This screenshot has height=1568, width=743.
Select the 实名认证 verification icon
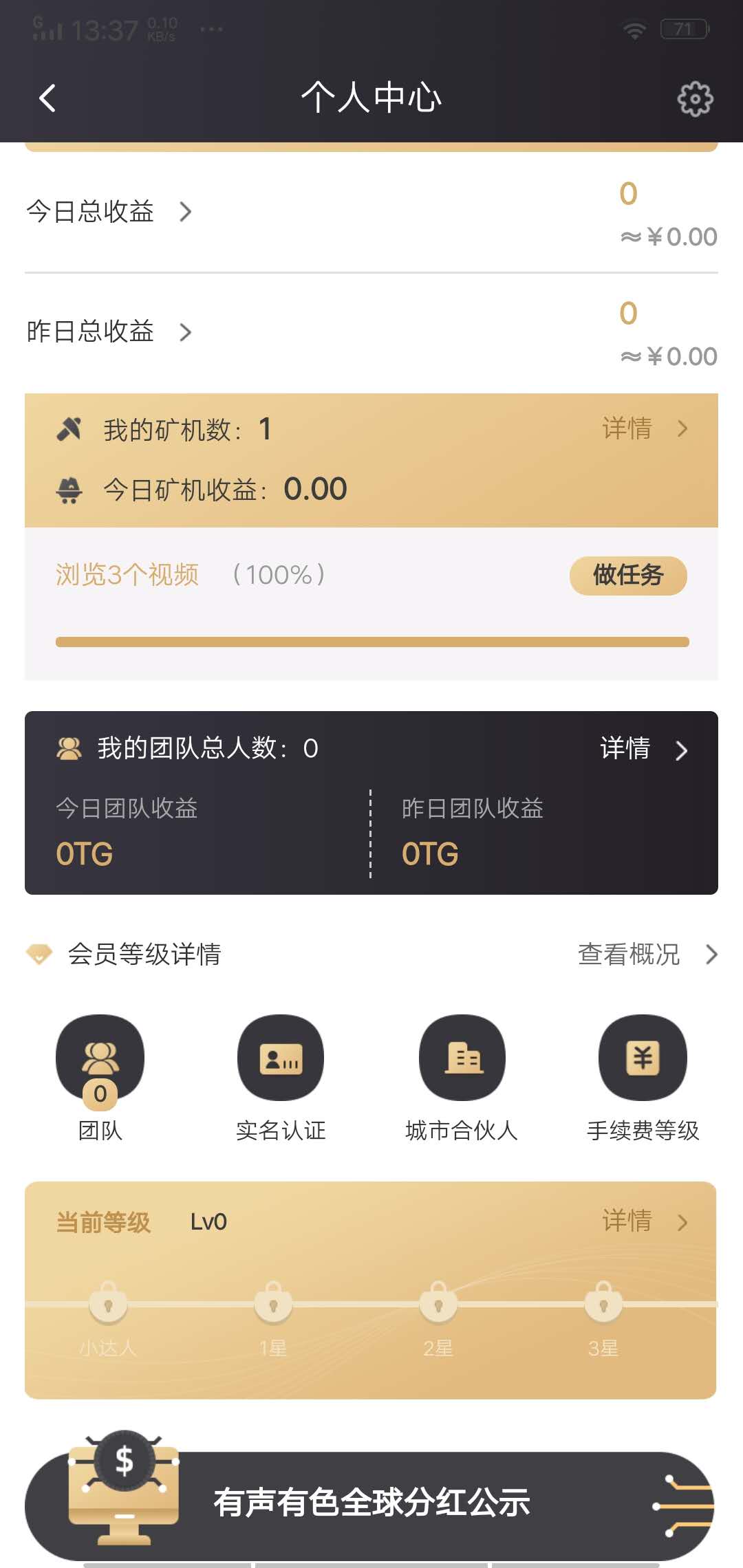(281, 1058)
